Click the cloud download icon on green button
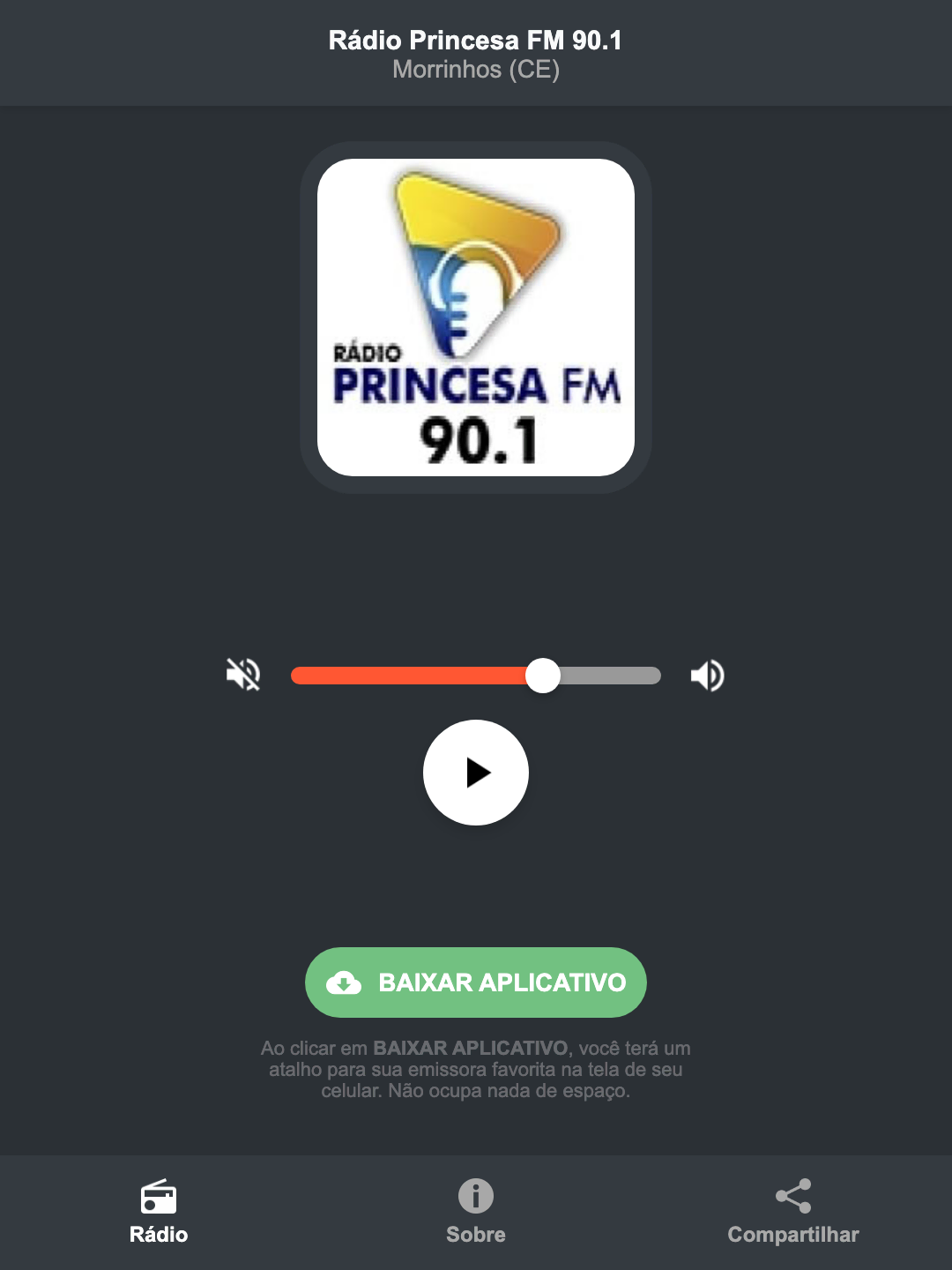This screenshot has width=952, height=1270. [x=346, y=982]
